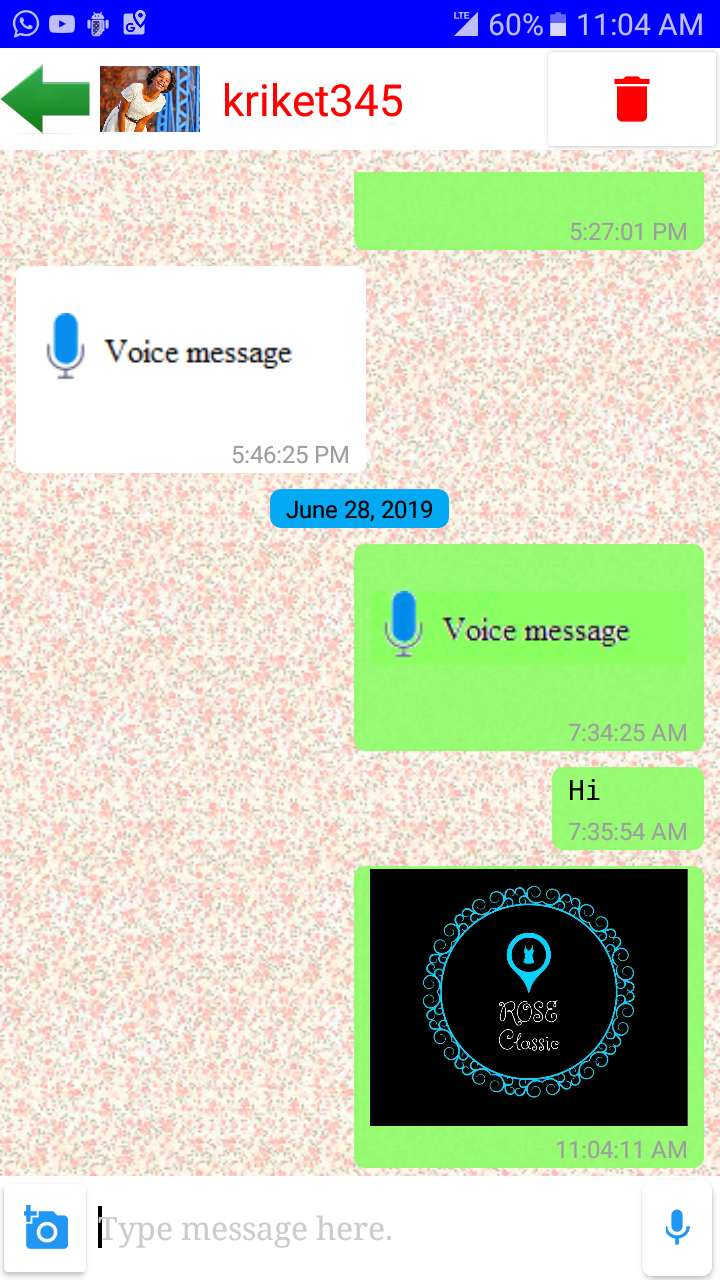The image size is (720, 1280).
Task: Attach a photo with the camera icon
Action: click(45, 1228)
